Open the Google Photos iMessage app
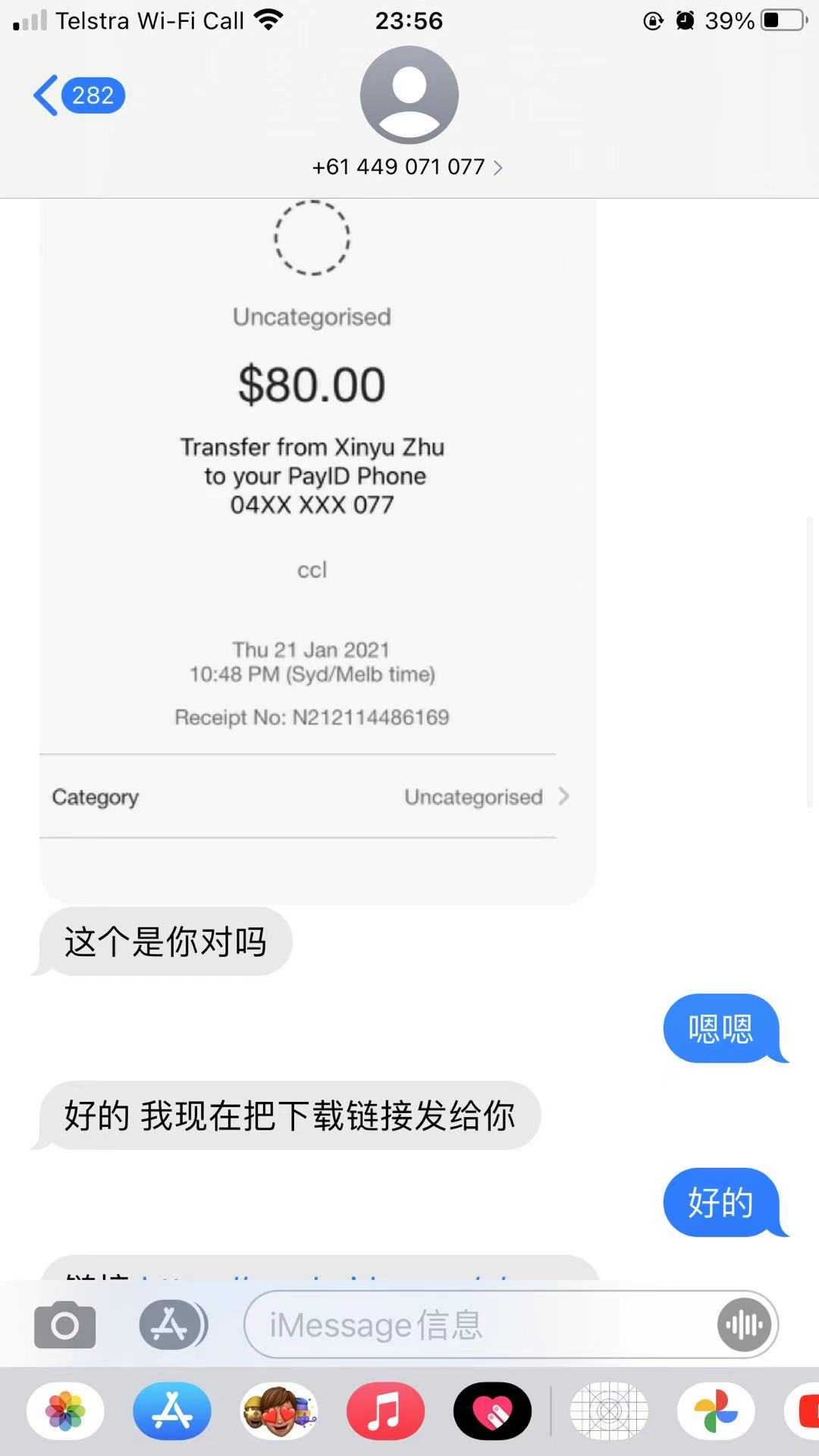The width and height of the screenshot is (819, 1456). pos(716,1412)
